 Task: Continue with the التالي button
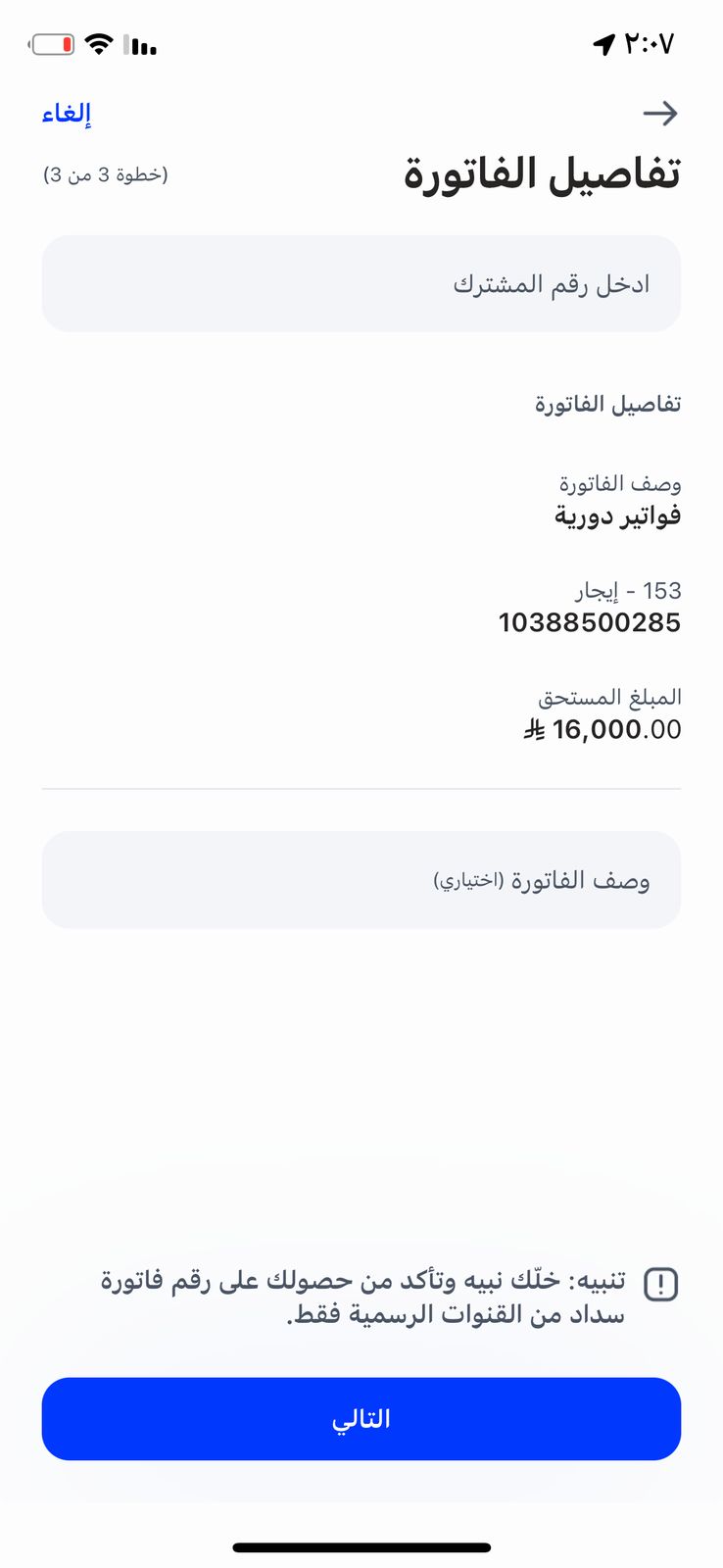(x=361, y=1418)
